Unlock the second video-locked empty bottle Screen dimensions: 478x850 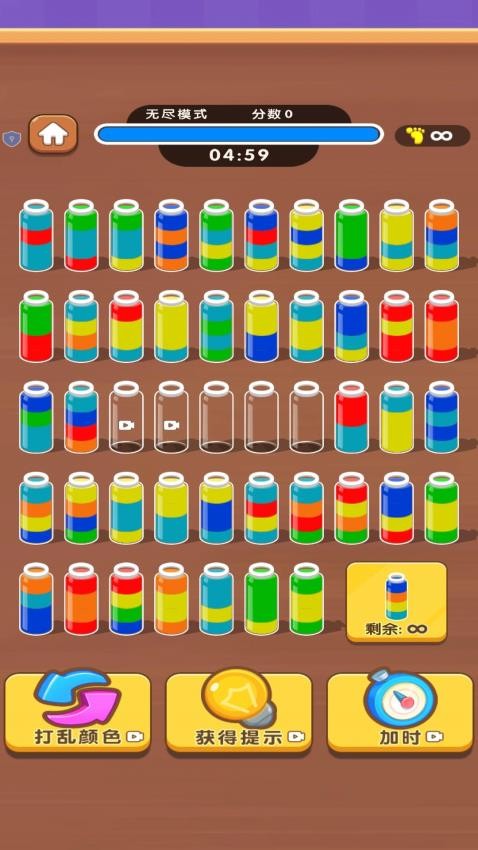click(x=172, y=417)
